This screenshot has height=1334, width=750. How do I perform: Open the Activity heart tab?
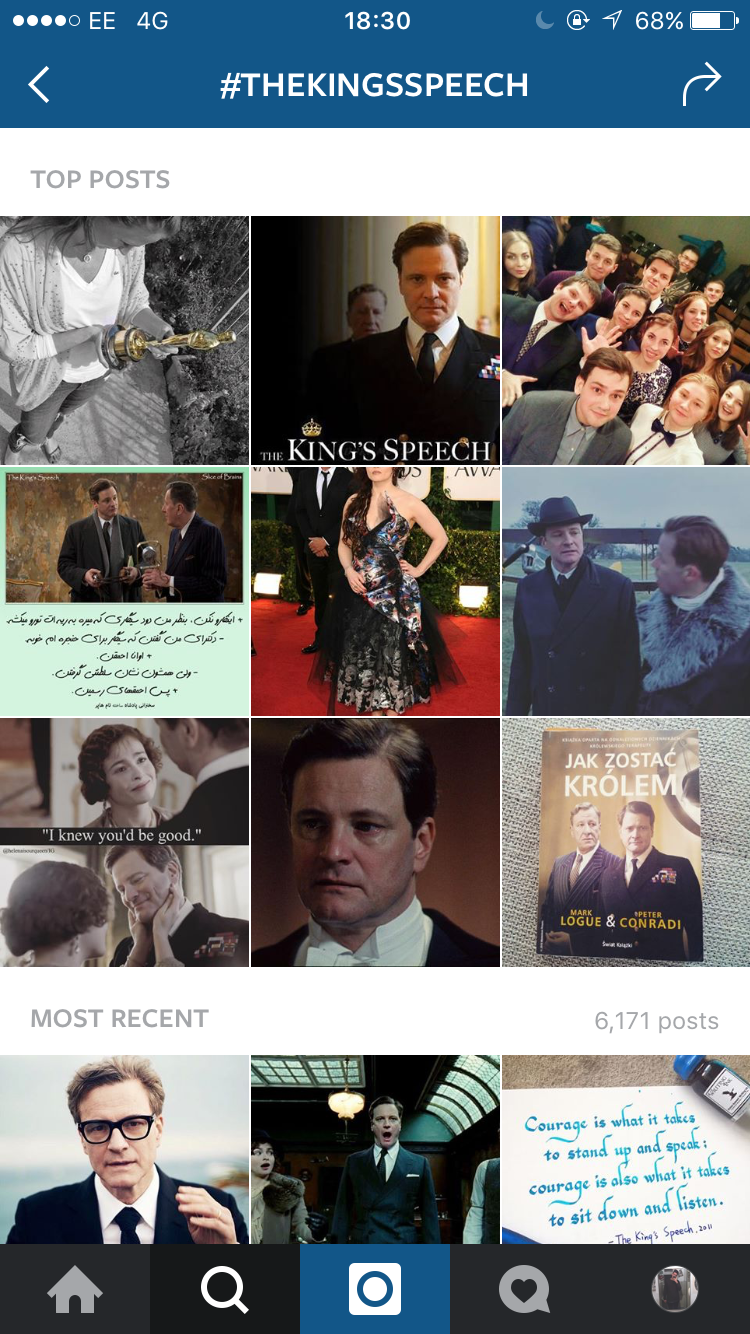pyautogui.click(x=525, y=1290)
